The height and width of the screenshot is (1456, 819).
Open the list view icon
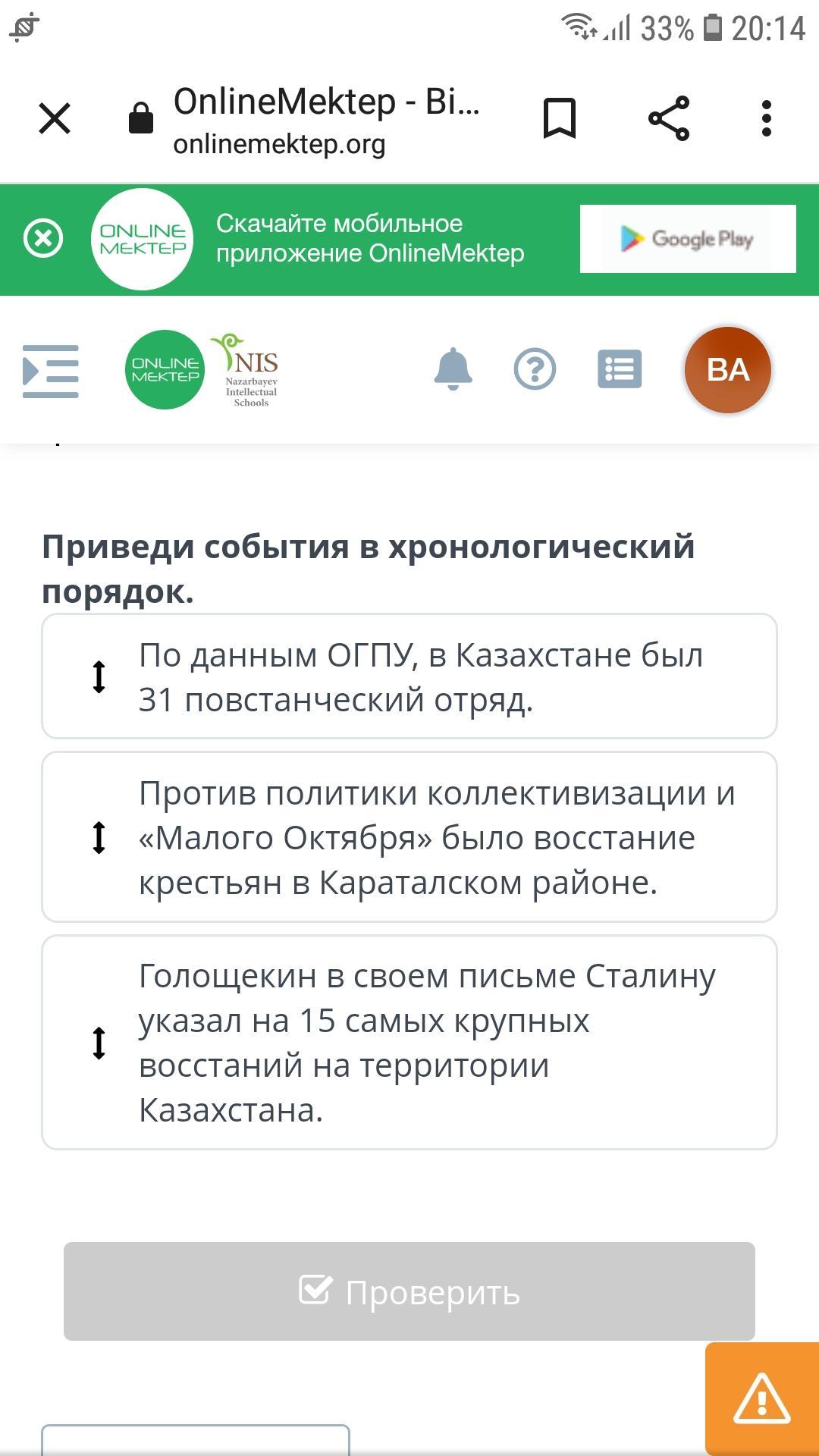point(620,369)
